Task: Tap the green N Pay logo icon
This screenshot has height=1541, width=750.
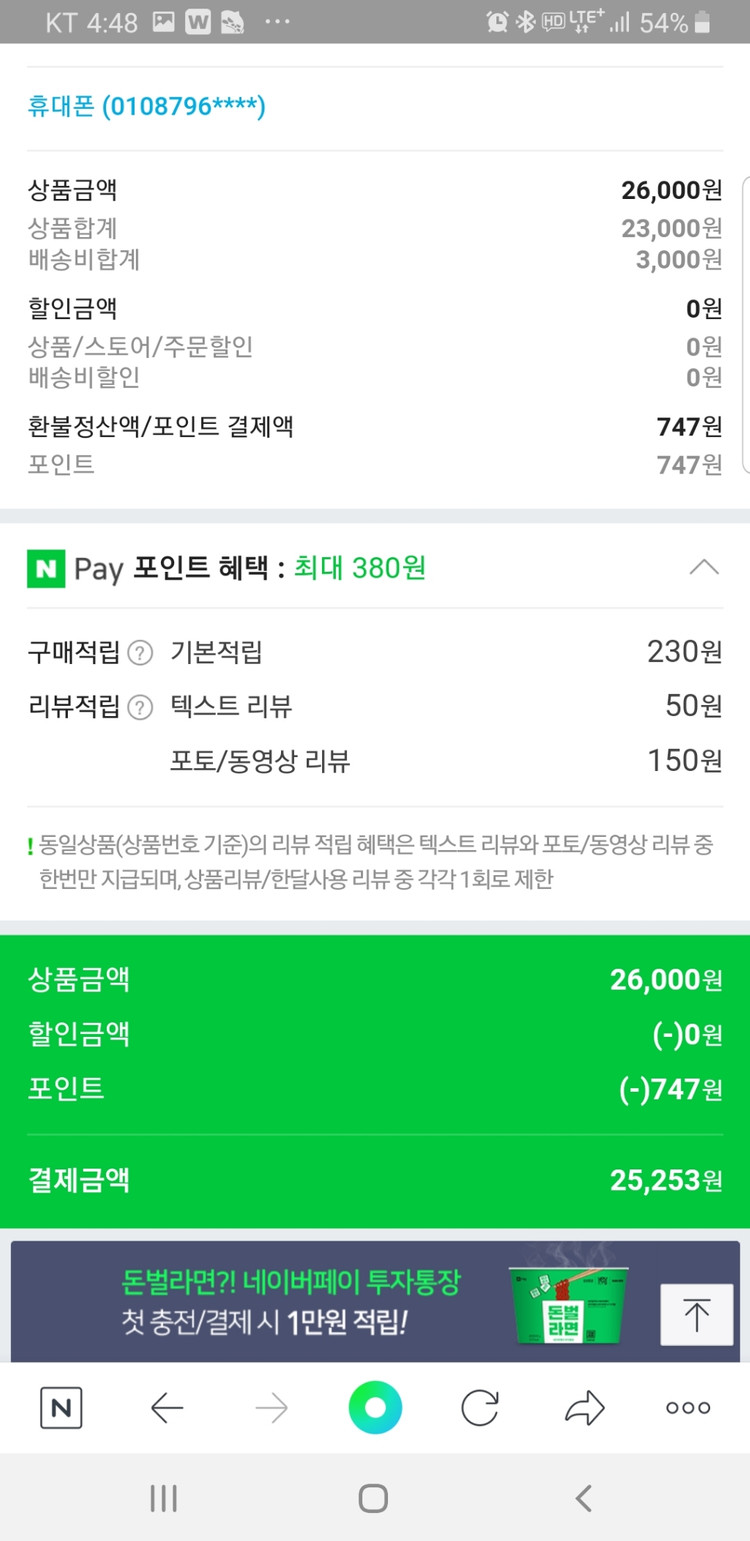Action: 41,568
